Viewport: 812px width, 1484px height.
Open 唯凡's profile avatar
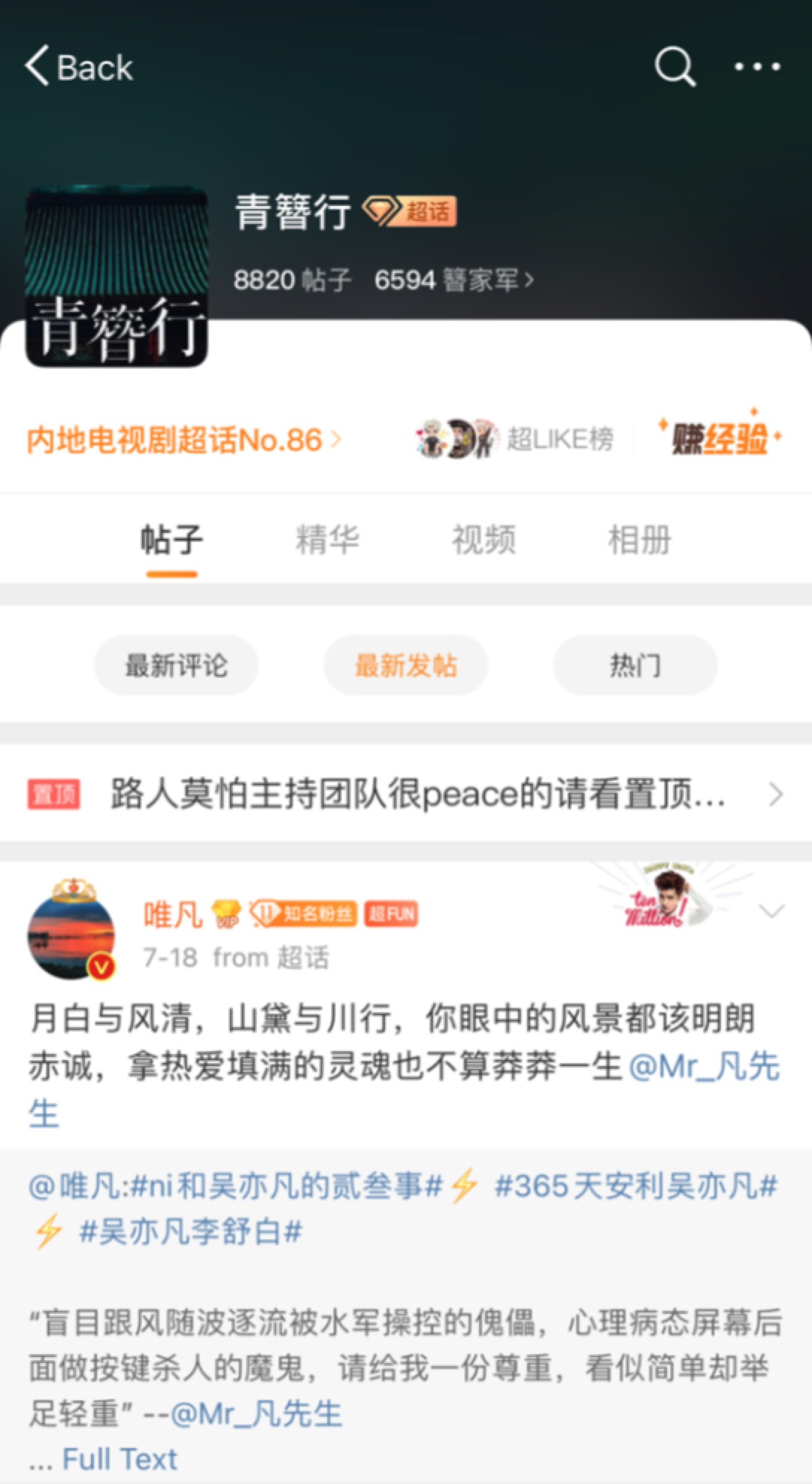72,933
